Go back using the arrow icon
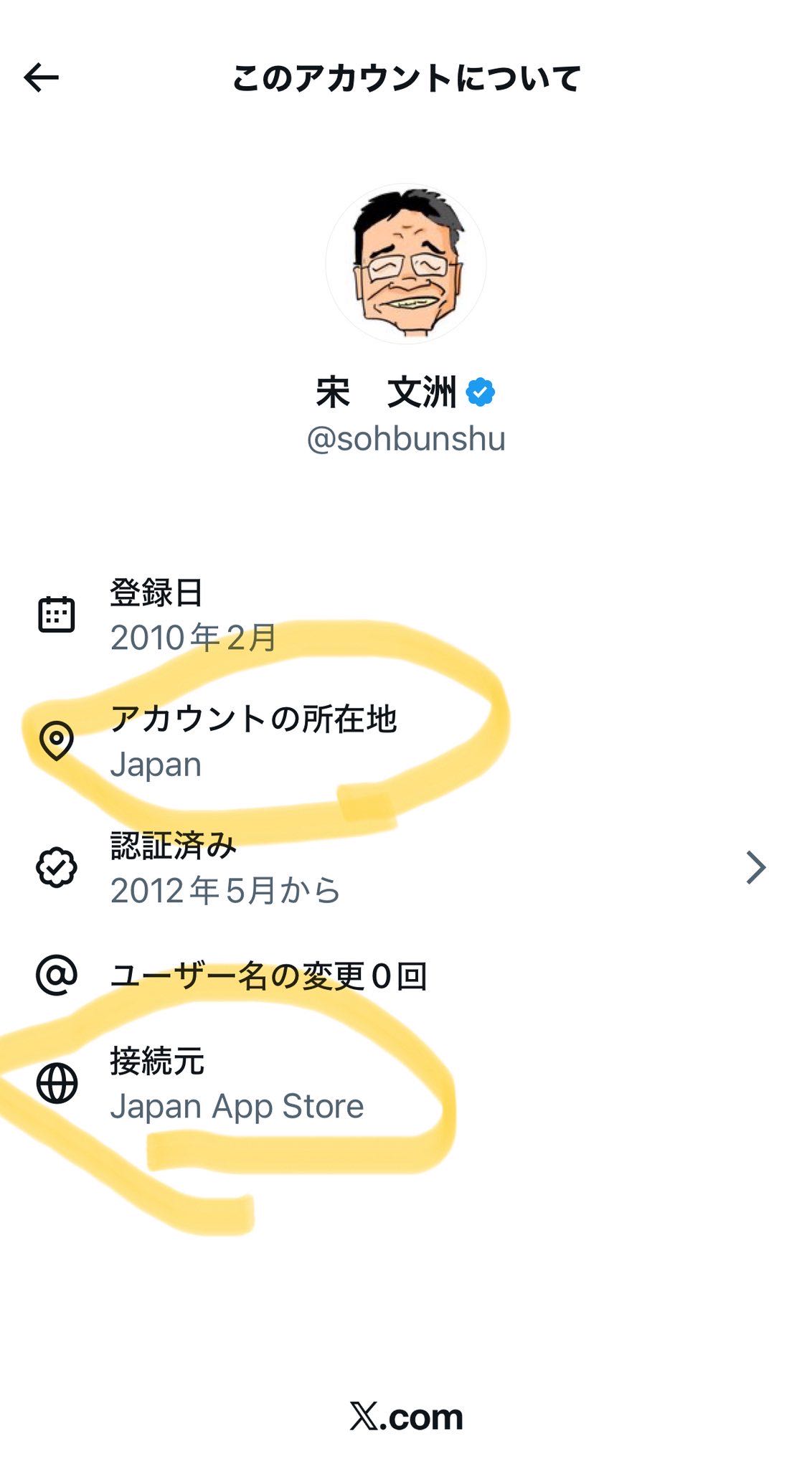 click(x=41, y=77)
